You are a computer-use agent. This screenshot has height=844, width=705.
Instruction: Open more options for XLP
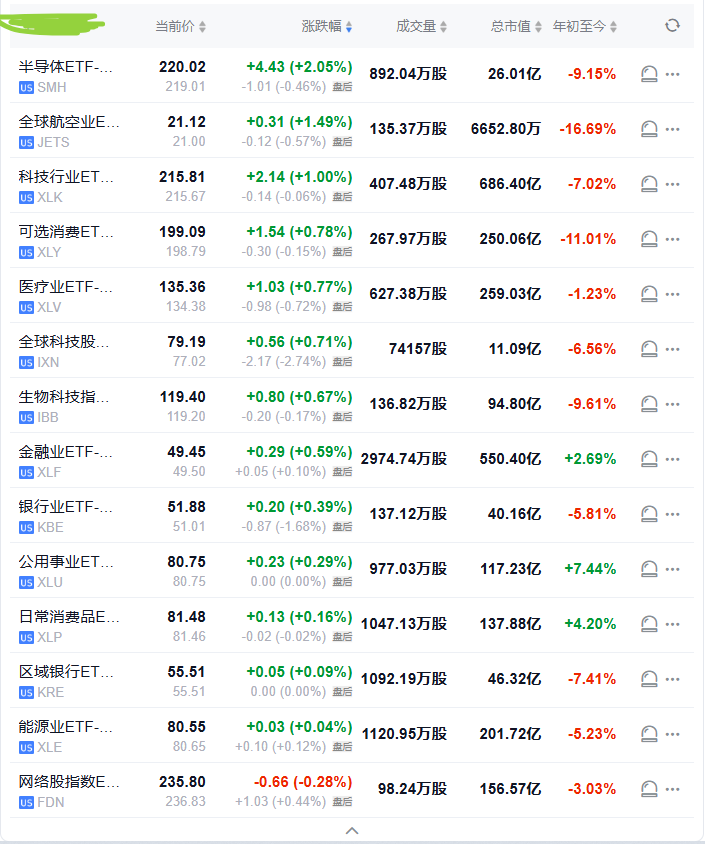(673, 624)
